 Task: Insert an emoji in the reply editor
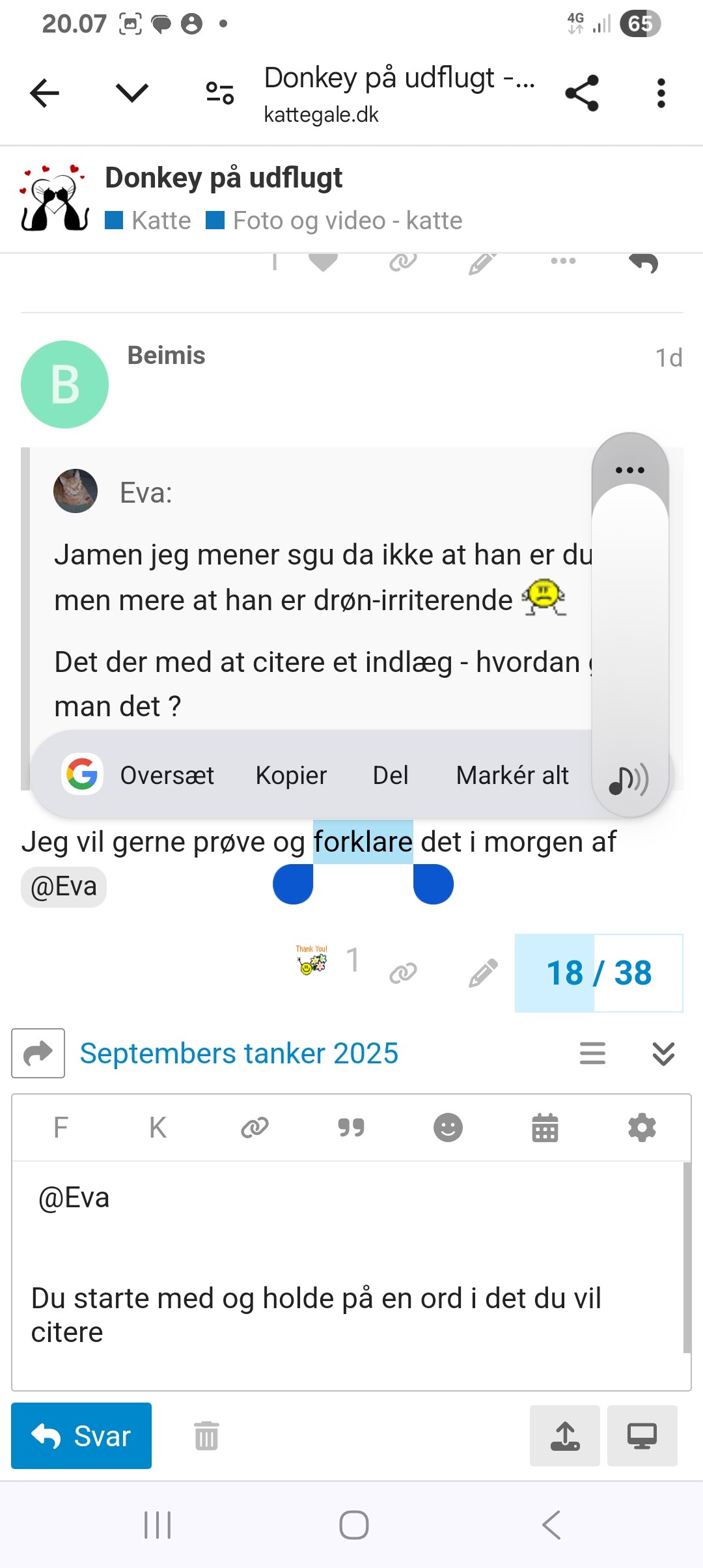coord(448,1127)
